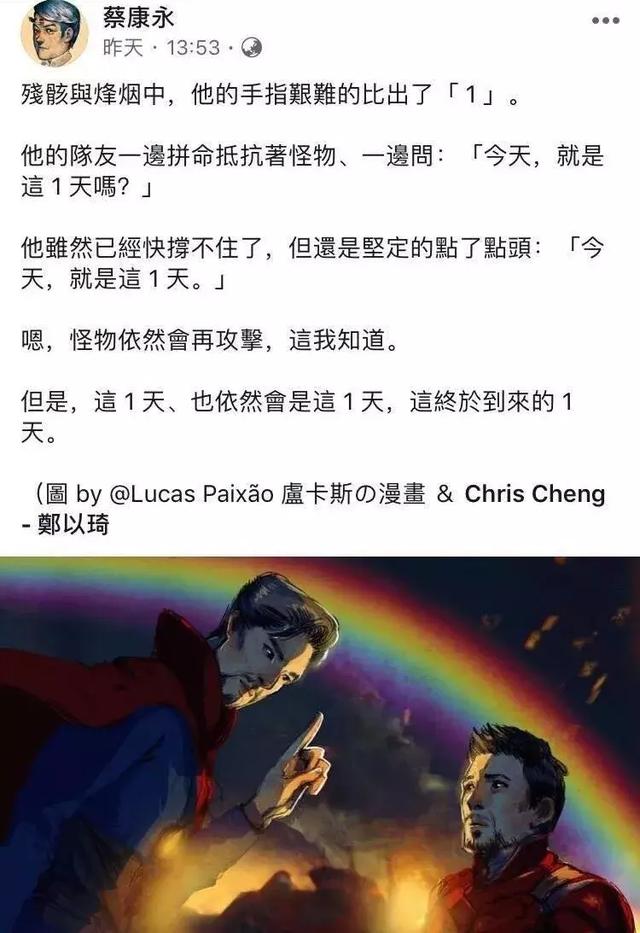Screen dimensions: 640x933
Task: Open the post's three-dot options menu
Action: tap(604, 20)
